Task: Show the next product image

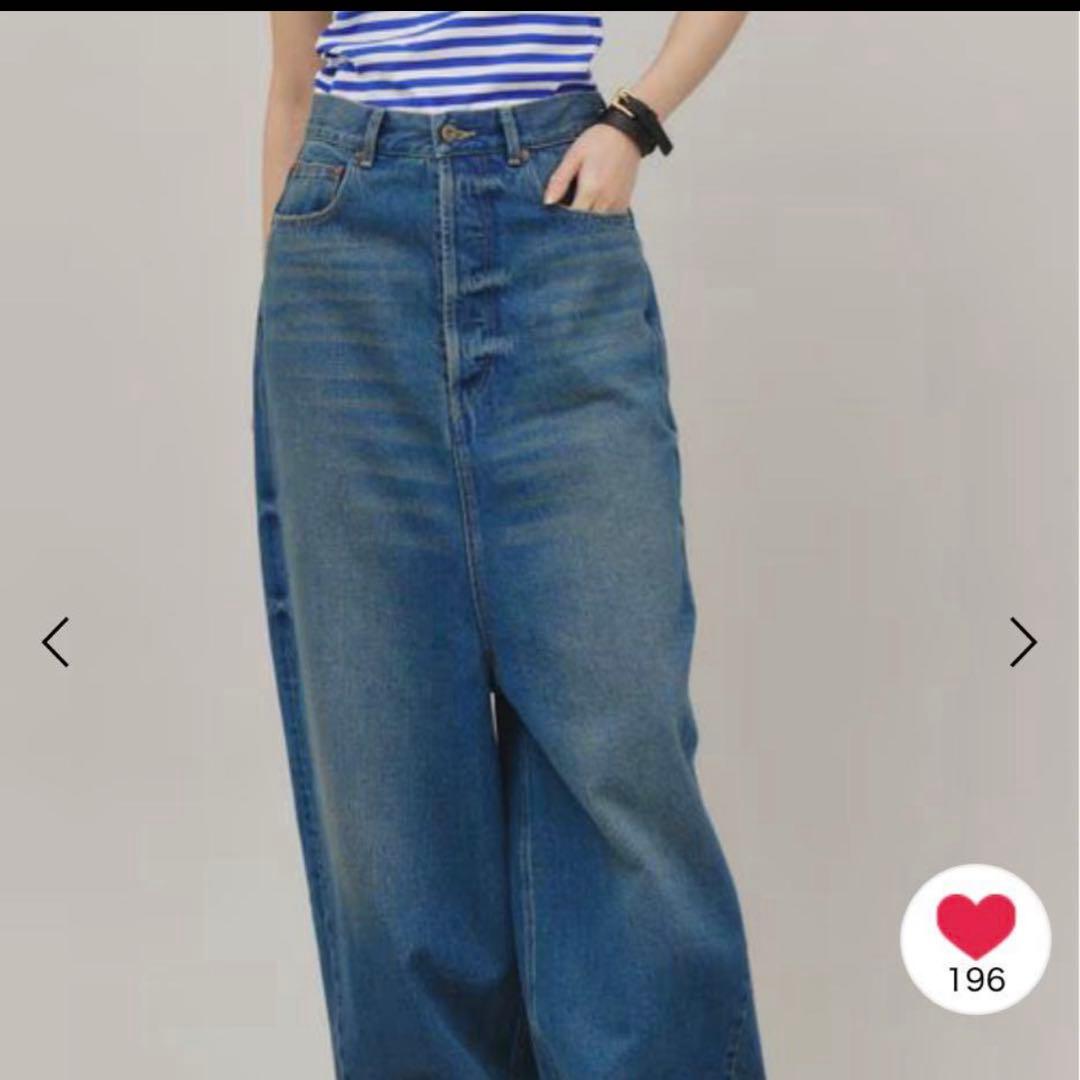Action: [x=1022, y=642]
